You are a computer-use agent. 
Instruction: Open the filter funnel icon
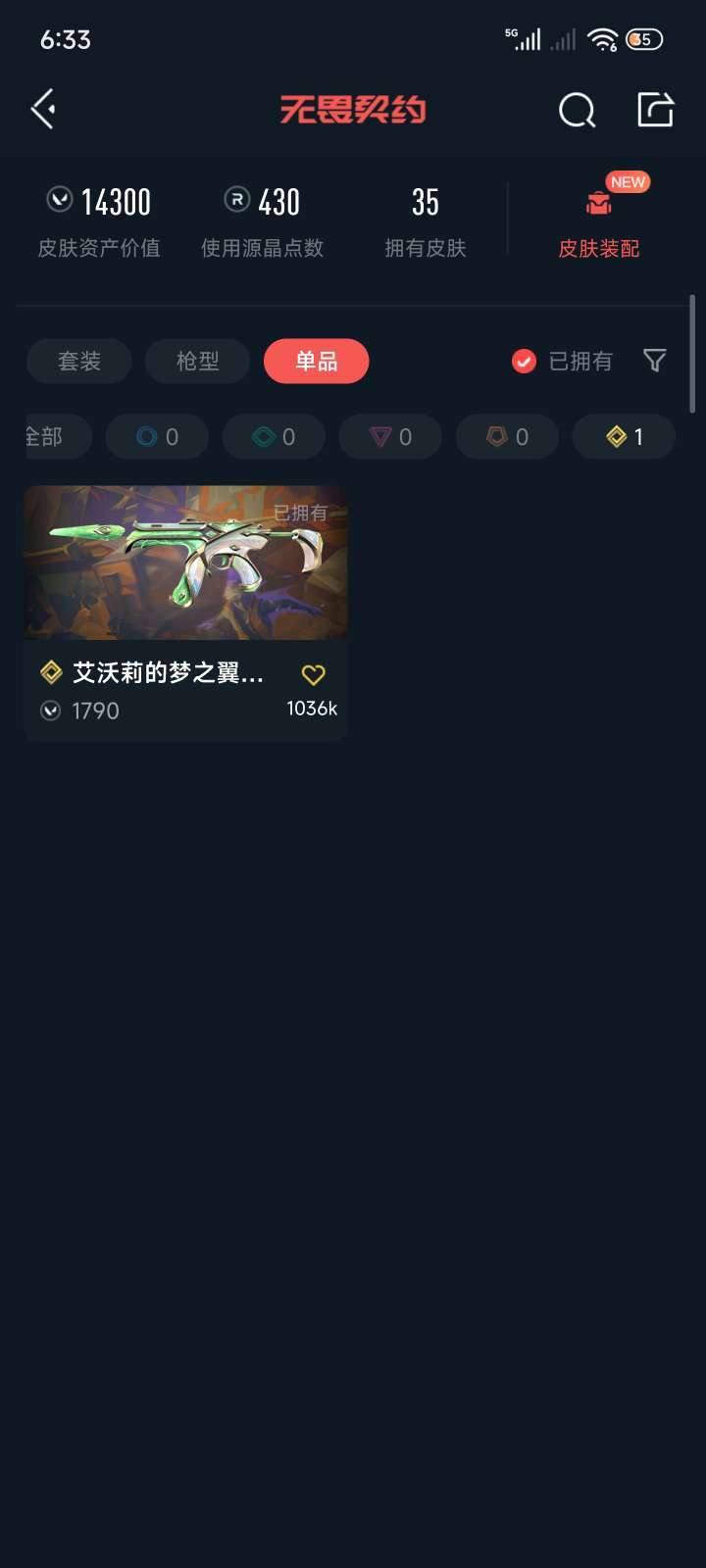point(653,361)
